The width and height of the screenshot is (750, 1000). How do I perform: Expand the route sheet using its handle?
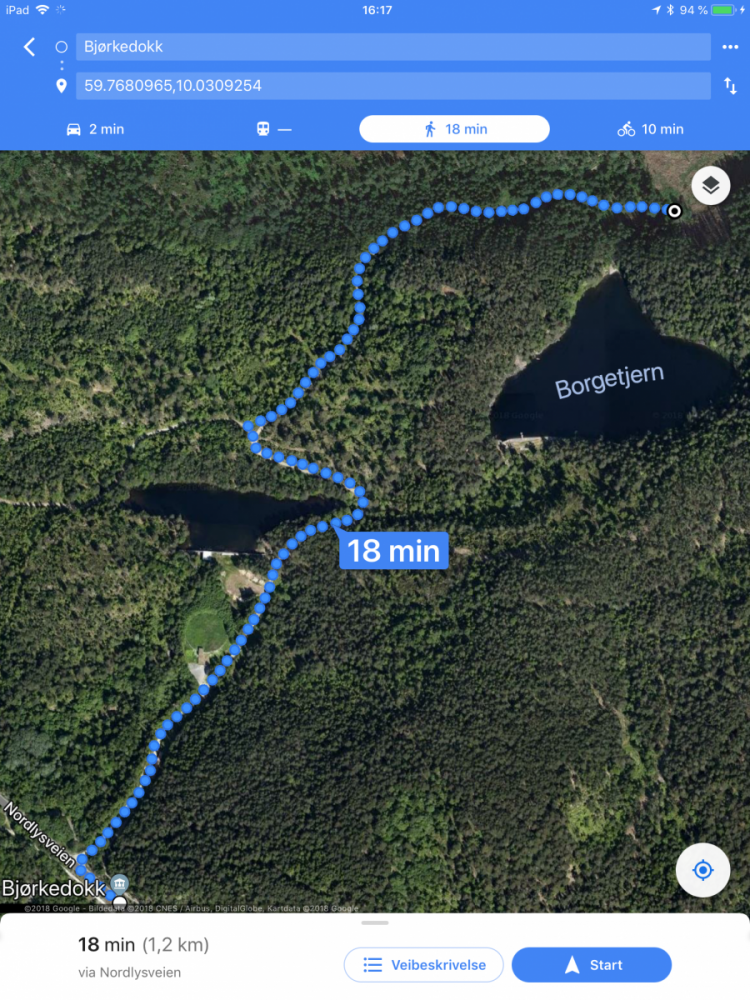pos(375,923)
